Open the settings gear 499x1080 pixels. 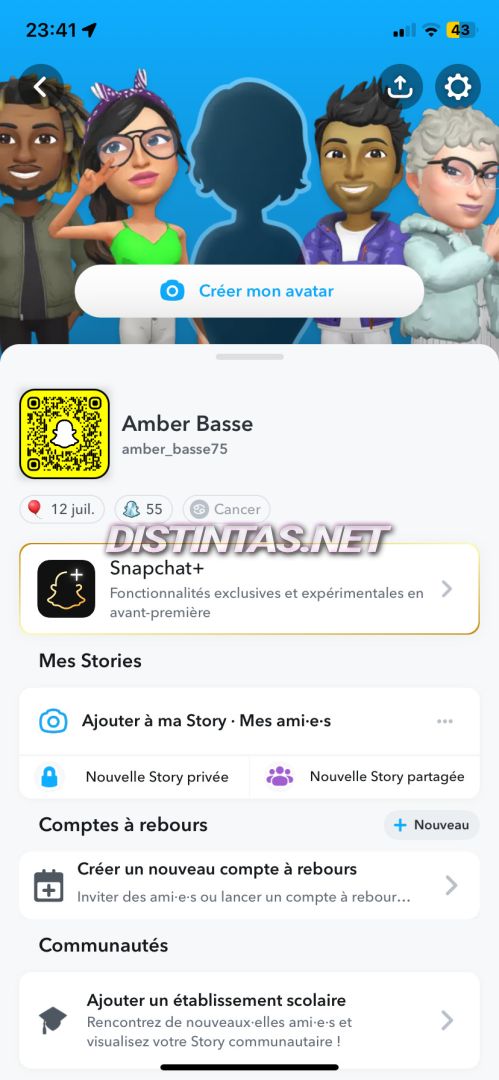(x=458, y=87)
